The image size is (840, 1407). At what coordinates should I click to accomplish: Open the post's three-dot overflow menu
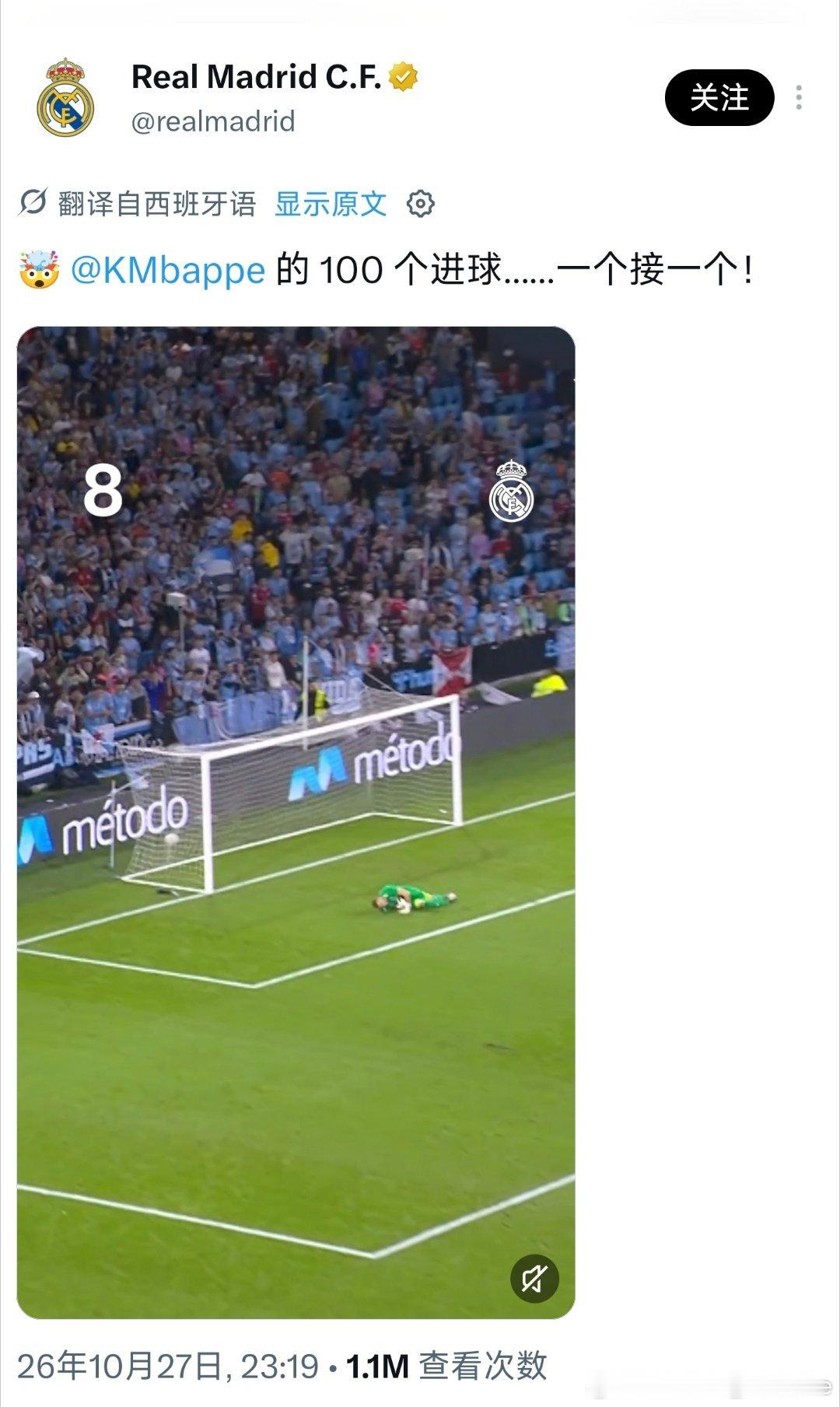click(x=799, y=97)
